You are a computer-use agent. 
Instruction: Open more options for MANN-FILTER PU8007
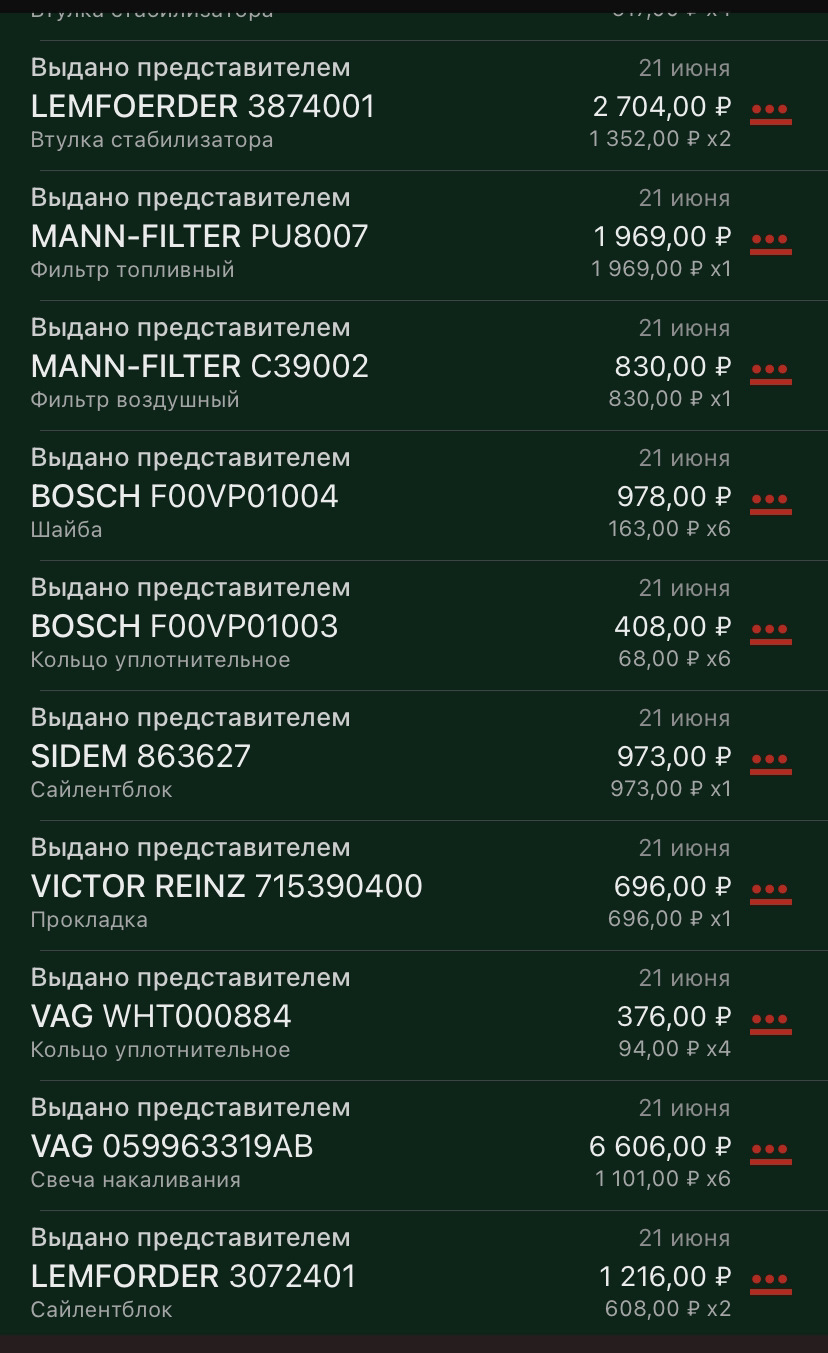point(770,240)
